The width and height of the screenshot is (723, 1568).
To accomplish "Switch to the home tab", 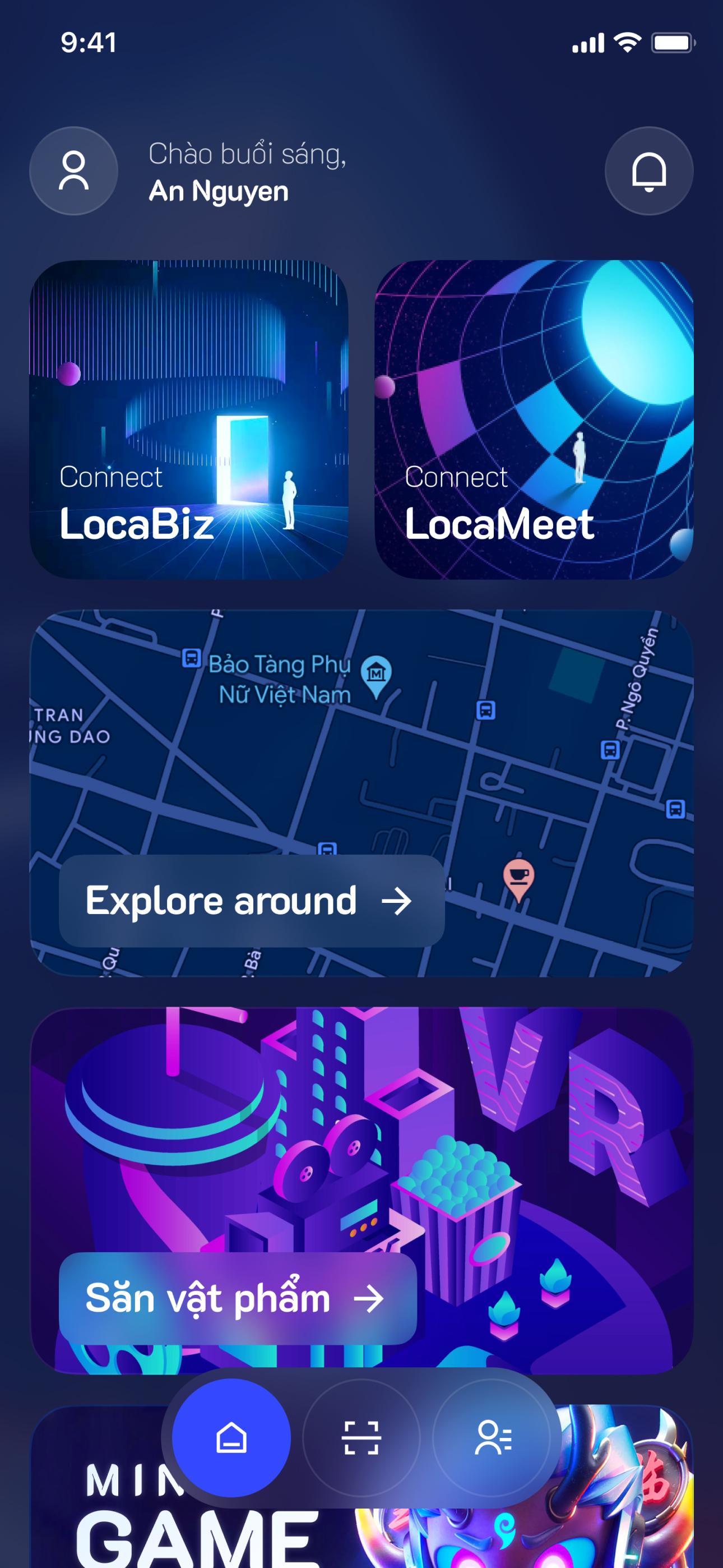I will coord(231,1438).
